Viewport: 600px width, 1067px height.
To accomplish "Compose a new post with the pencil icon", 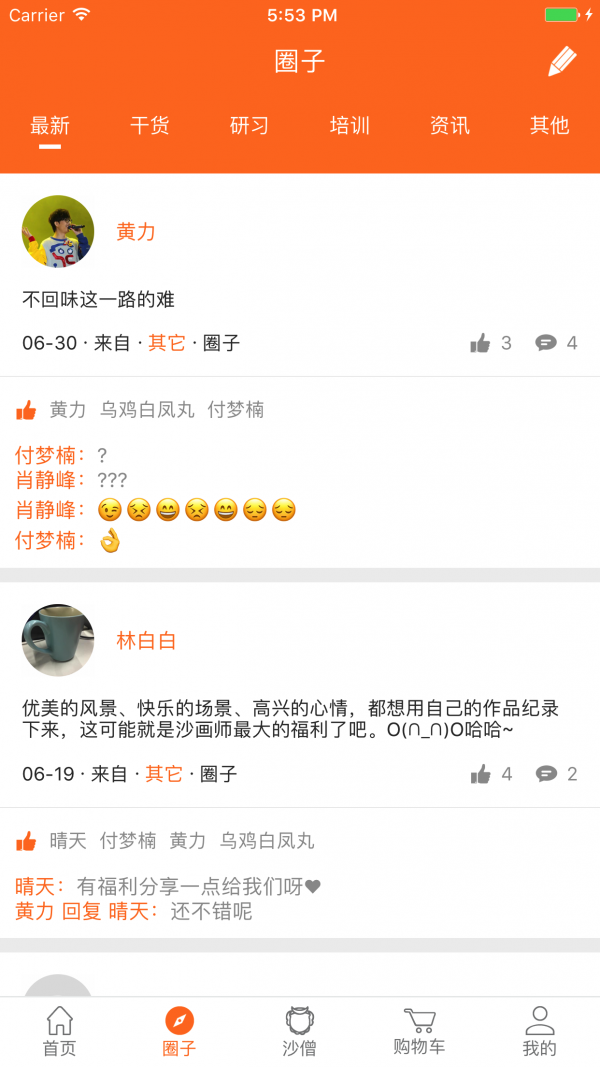I will click(x=562, y=62).
